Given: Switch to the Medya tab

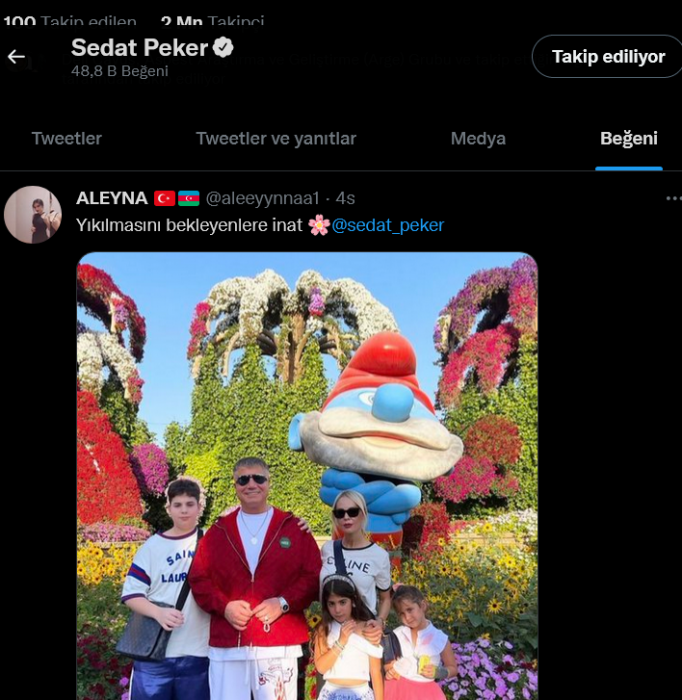Looking at the screenshot, I should 477,139.
